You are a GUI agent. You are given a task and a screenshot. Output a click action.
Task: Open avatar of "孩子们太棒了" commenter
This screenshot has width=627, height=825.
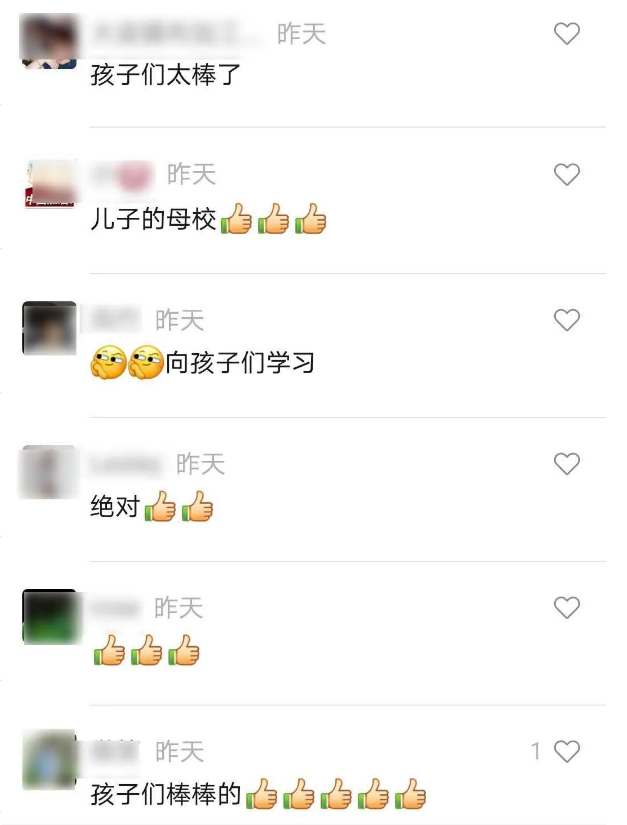point(49,42)
